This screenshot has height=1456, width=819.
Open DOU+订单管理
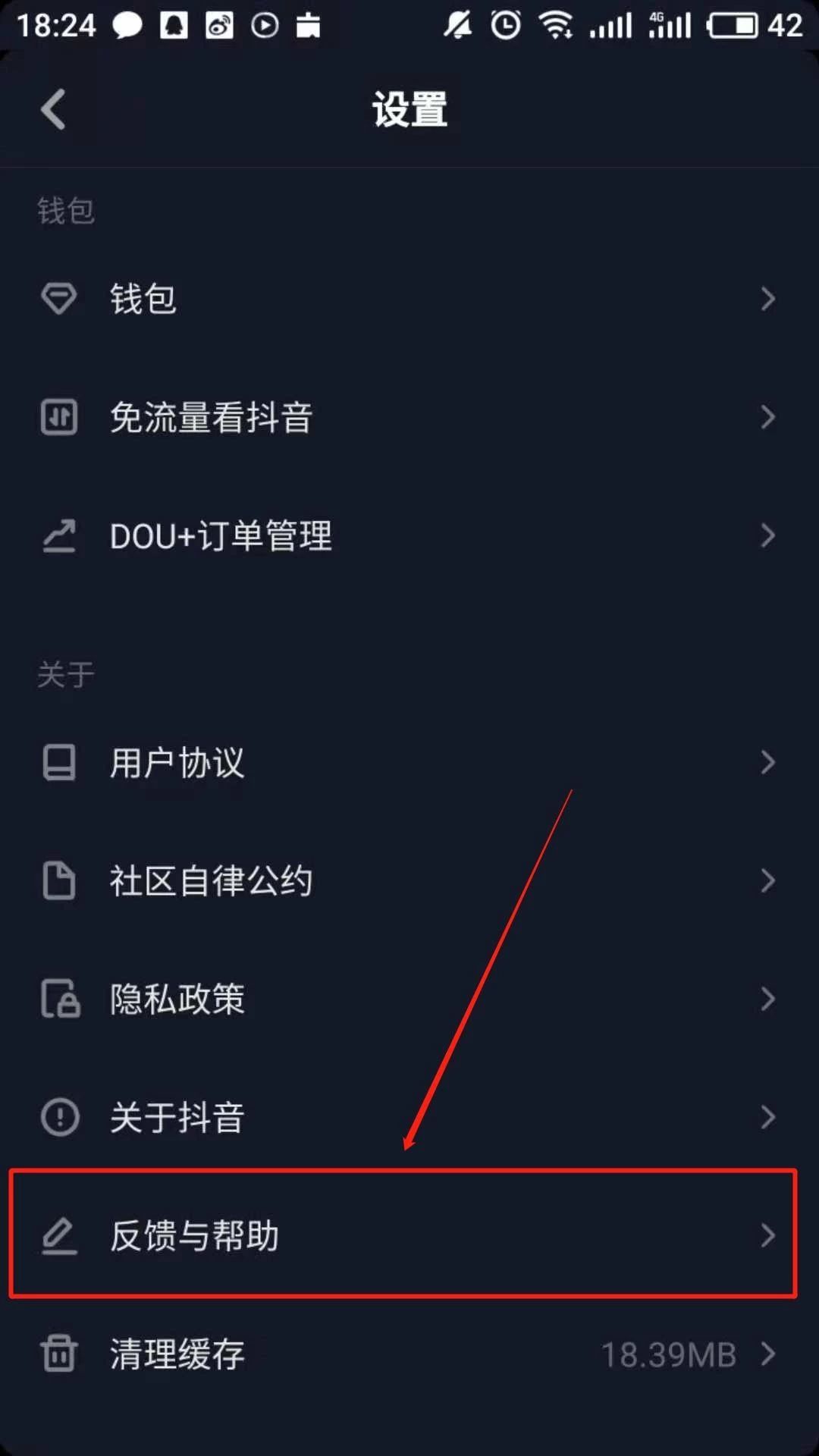click(409, 536)
